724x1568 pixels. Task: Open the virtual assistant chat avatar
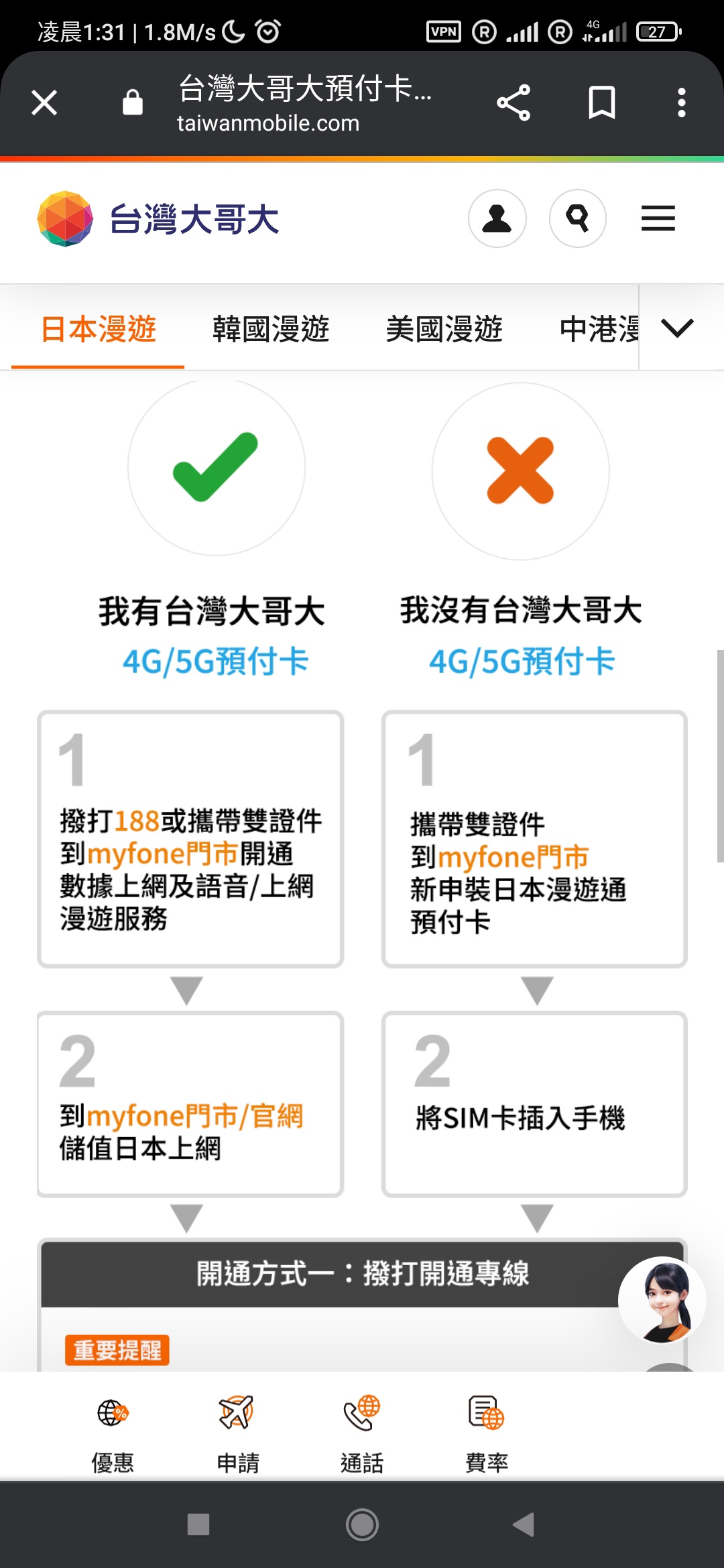click(662, 1300)
